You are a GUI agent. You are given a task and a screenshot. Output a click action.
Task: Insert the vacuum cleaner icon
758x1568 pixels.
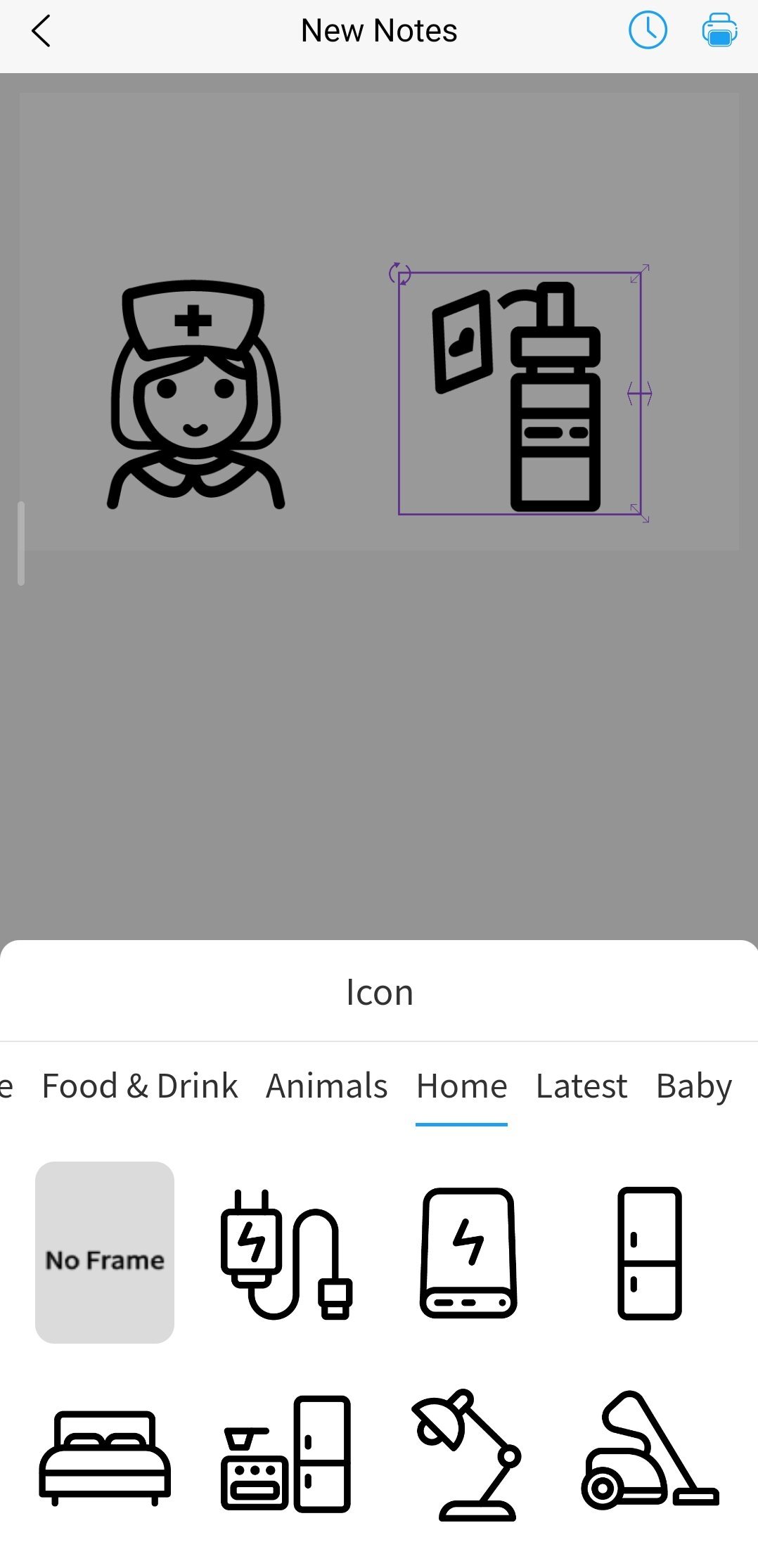(649, 1453)
